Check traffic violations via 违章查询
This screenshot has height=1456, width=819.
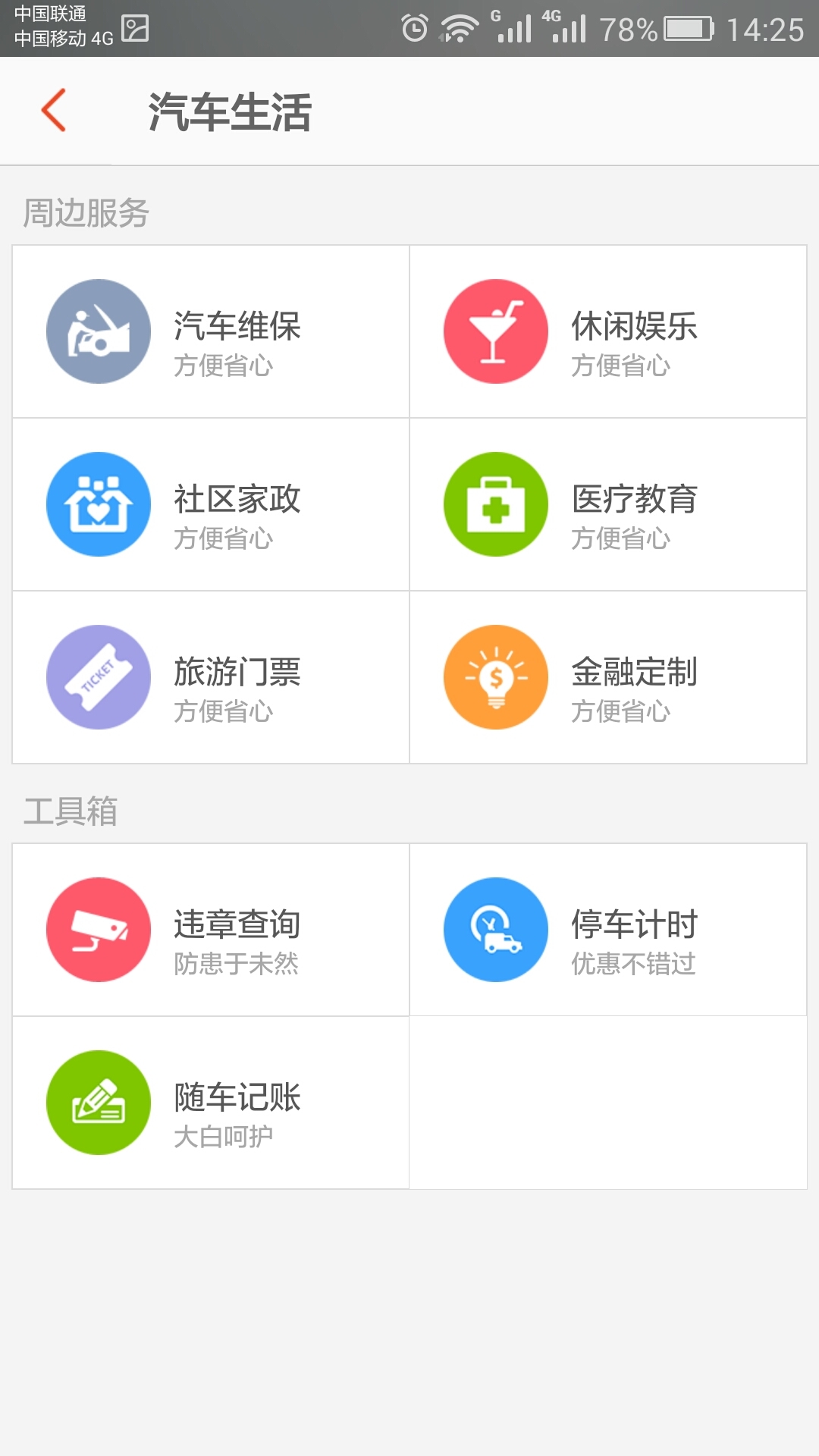211,930
